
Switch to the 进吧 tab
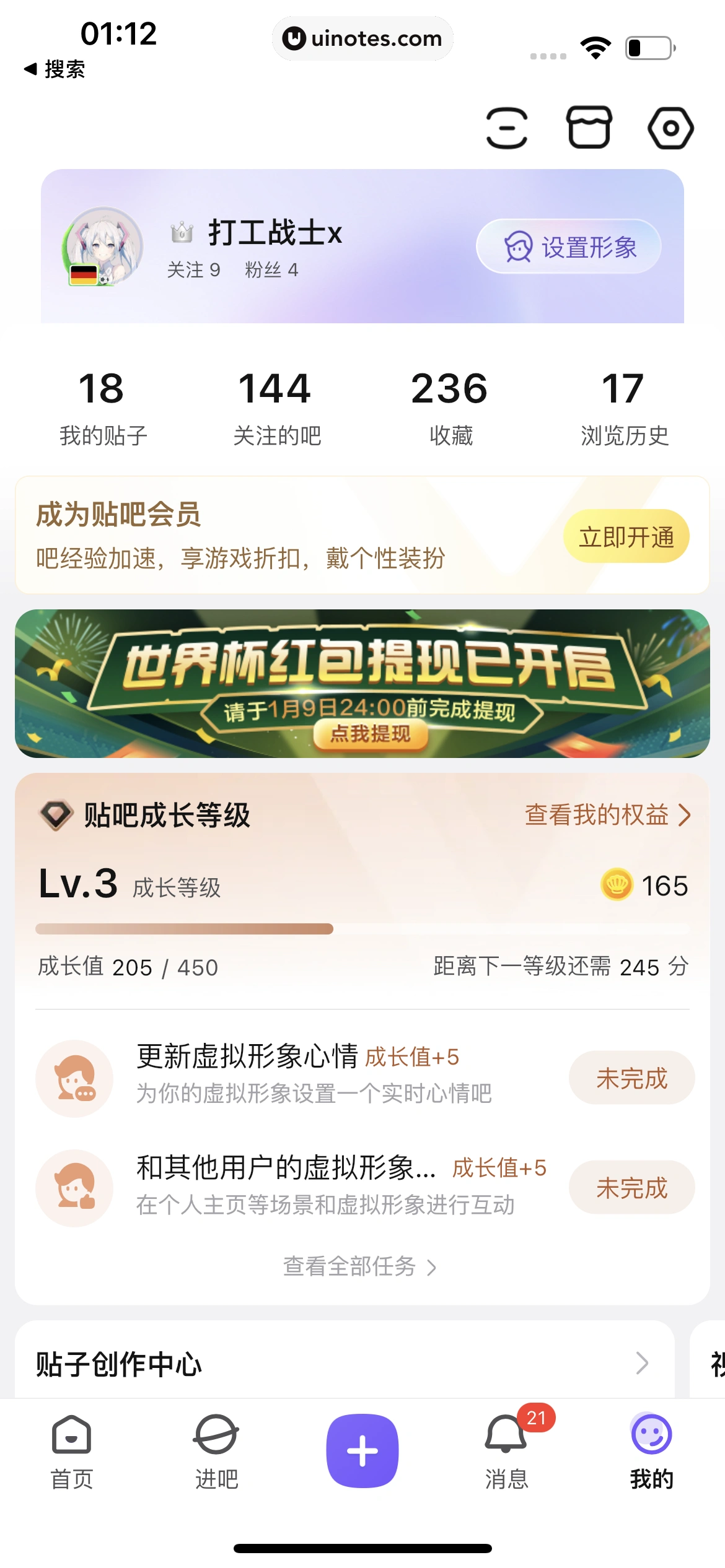(x=216, y=1452)
